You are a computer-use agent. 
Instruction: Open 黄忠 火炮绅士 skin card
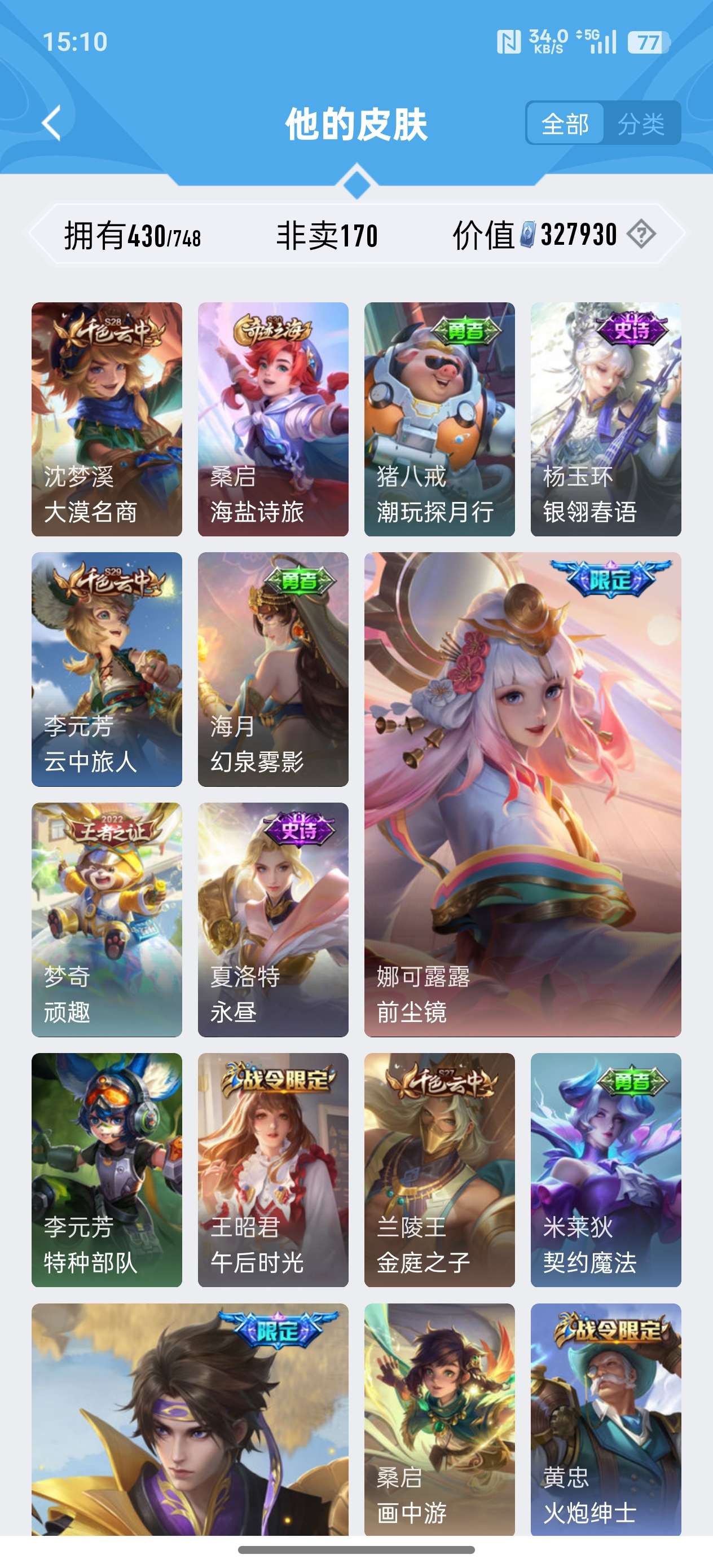click(605, 1420)
